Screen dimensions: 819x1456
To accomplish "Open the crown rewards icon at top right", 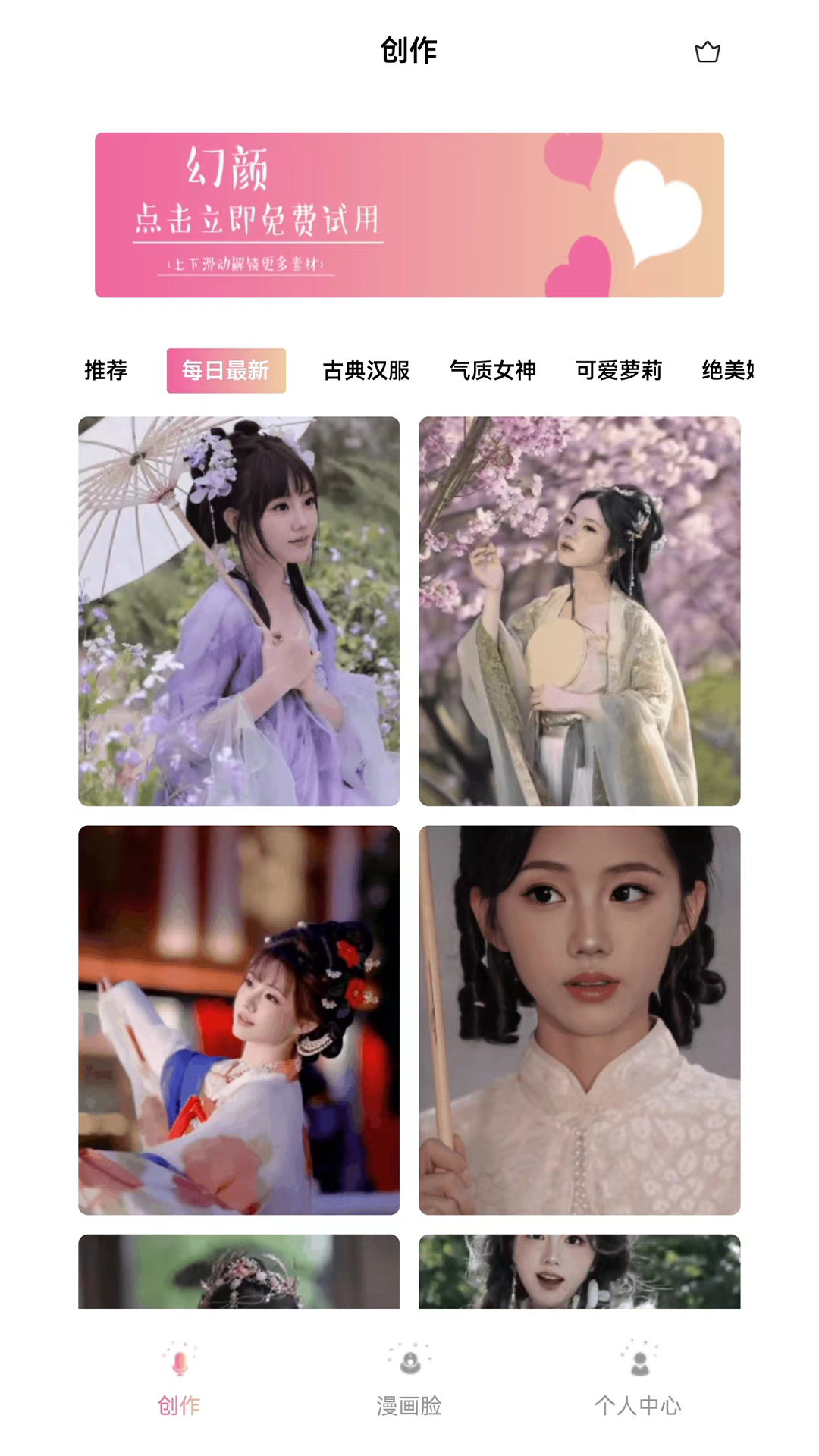I will point(708,52).
